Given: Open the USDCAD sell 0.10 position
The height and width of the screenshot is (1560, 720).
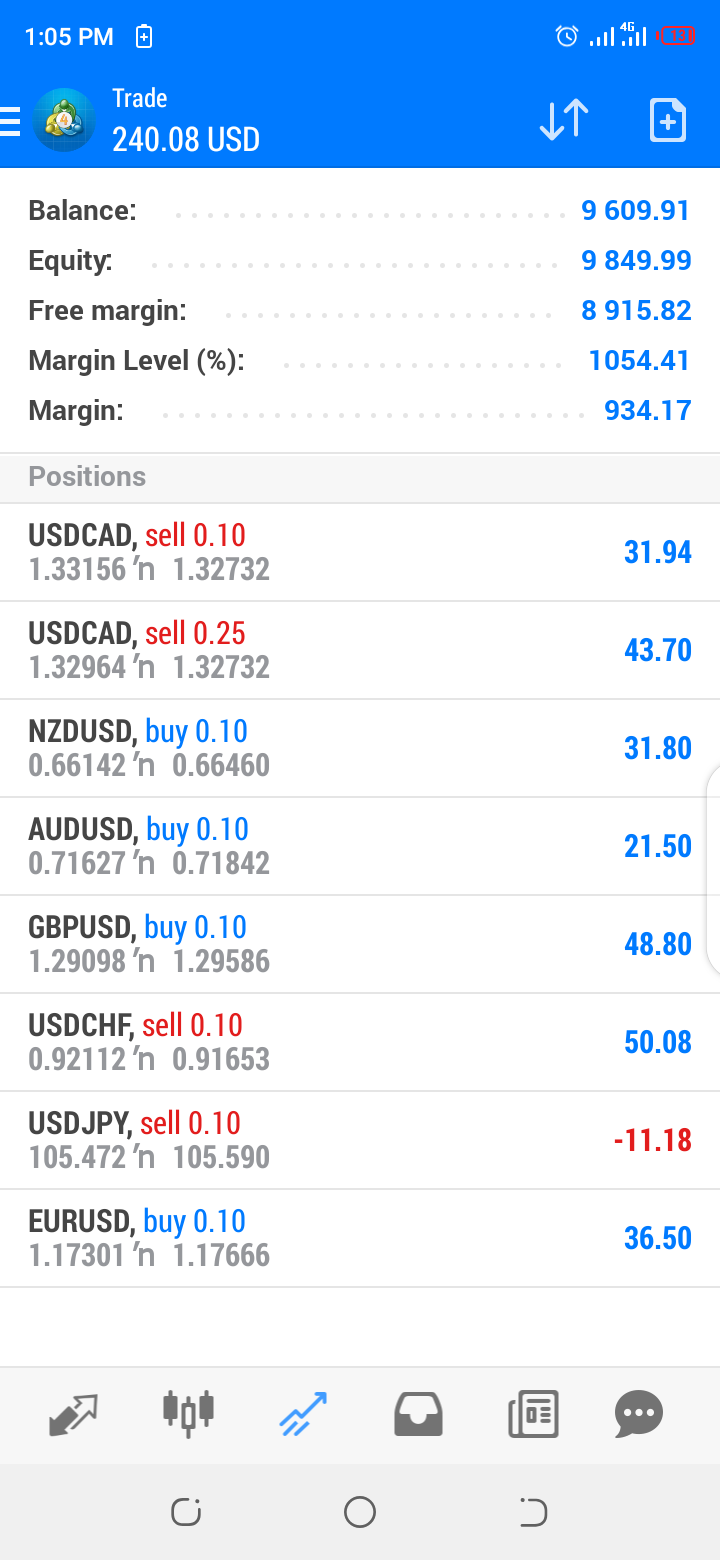Looking at the screenshot, I should pos(360,552).
